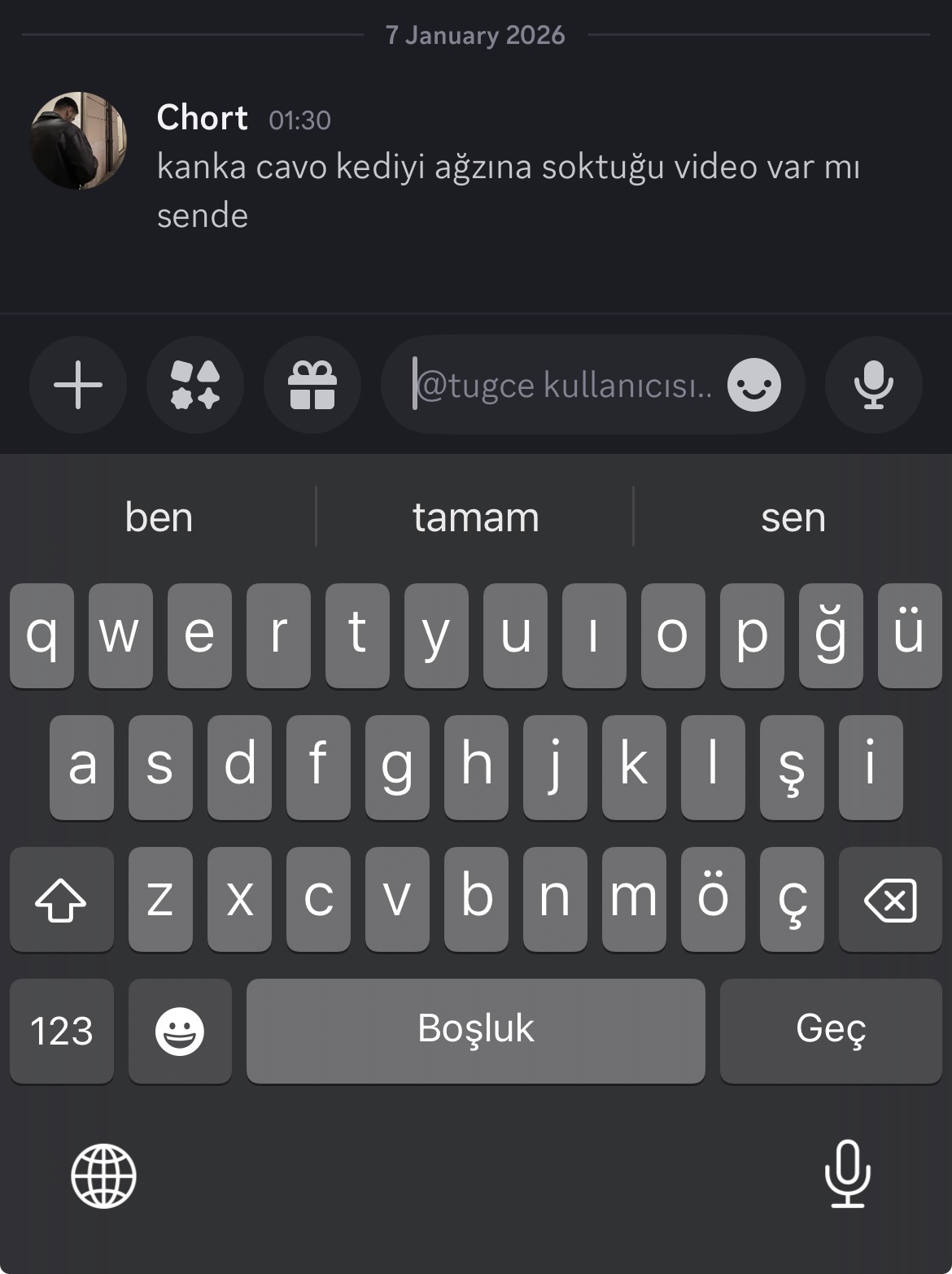Viewport: 952px width, 1274px height.
Task: Open the keyboard emoji key
Action: tap(180, 1031)
